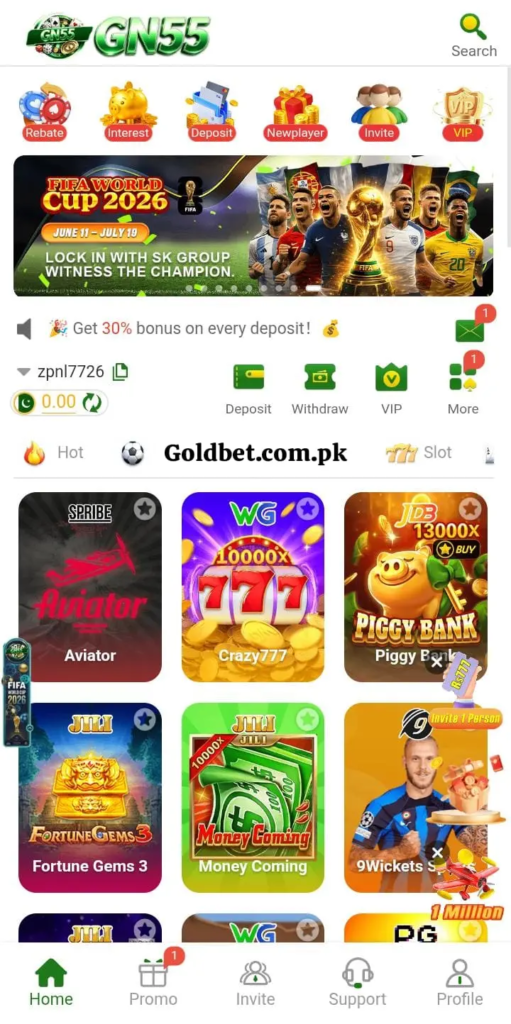This screenshot has height=1024, width=511.
Task: Switch to the Promo tab
Action: [153, 983]
